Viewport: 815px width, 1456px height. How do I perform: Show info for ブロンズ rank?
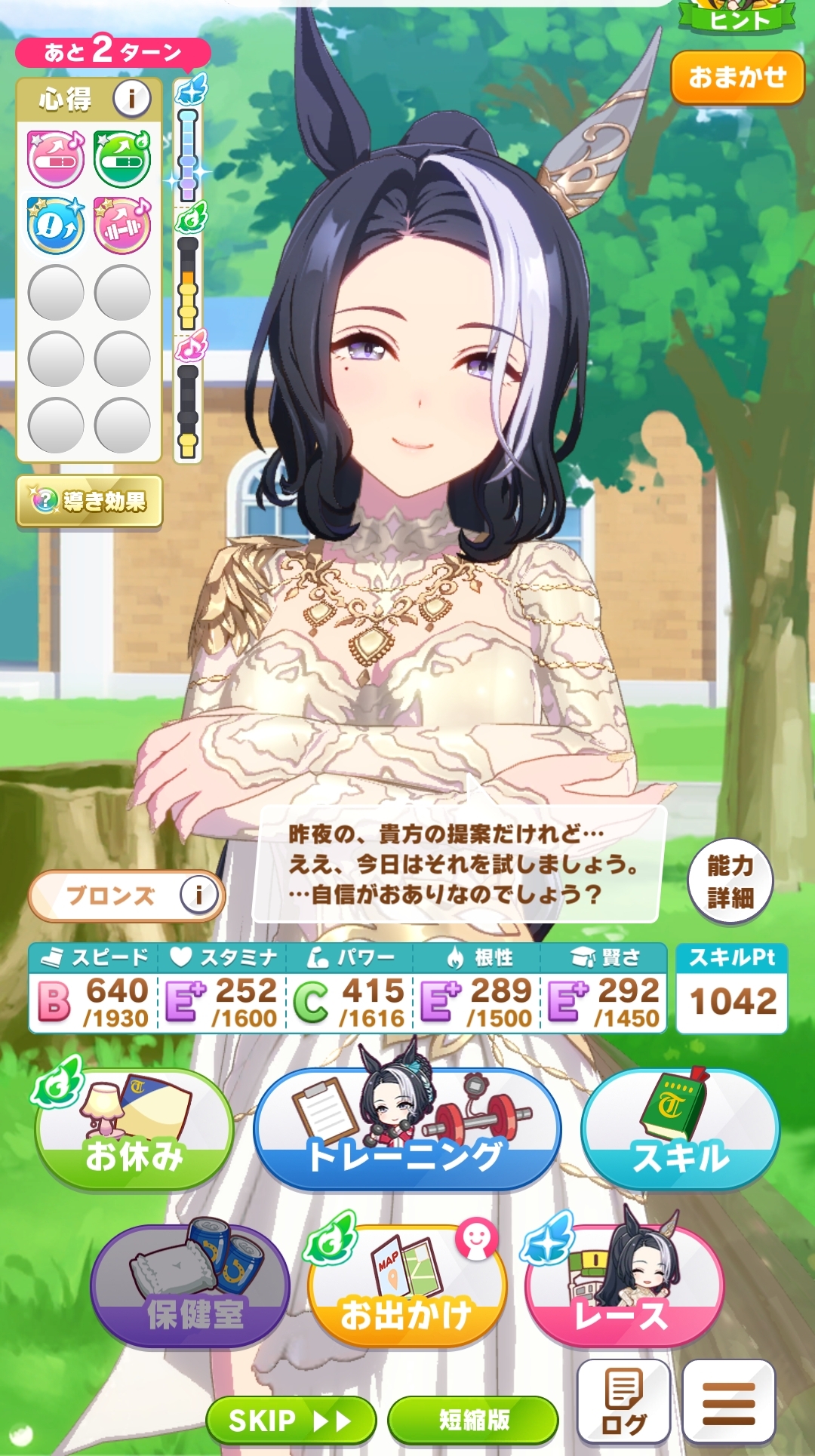(198, 895)
